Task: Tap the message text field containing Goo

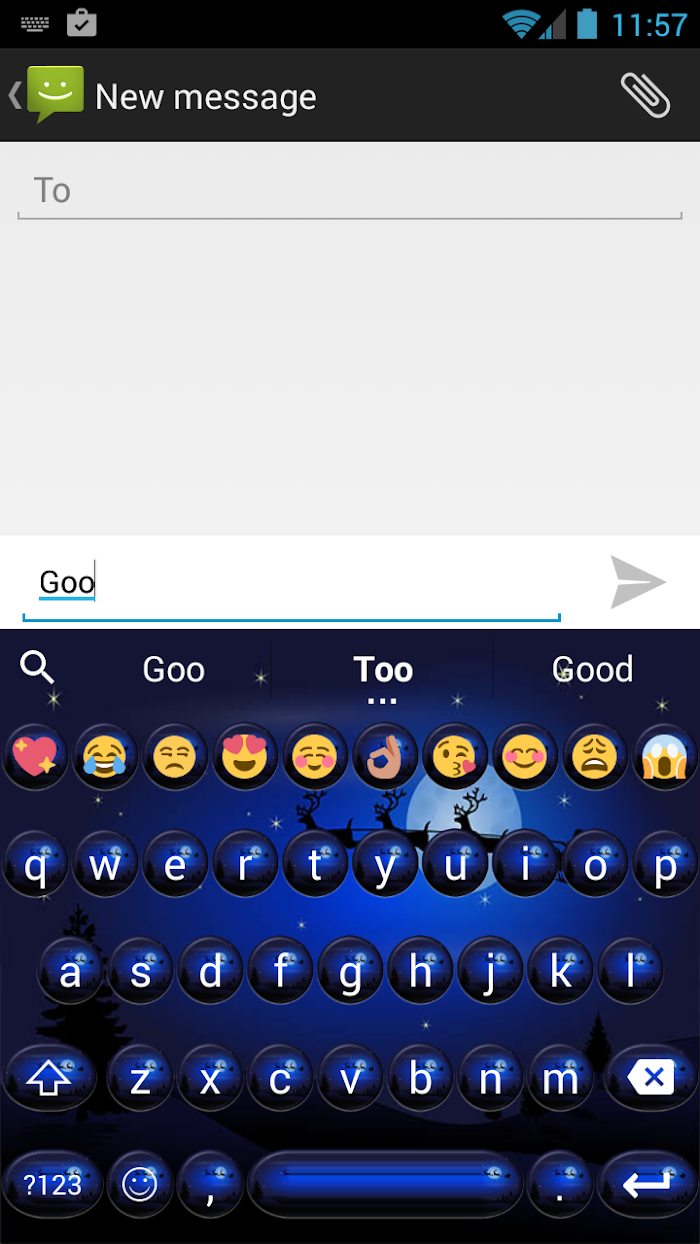Action: pos(291,583)
